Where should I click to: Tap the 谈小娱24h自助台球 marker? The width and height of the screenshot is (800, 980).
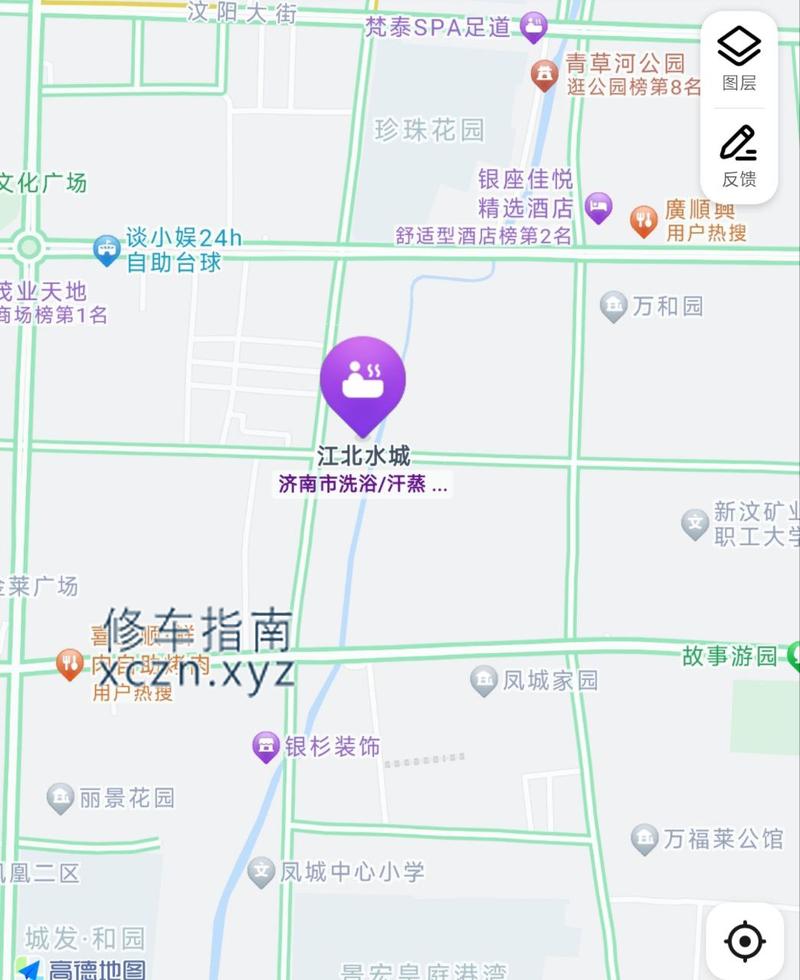pos(107,249)
